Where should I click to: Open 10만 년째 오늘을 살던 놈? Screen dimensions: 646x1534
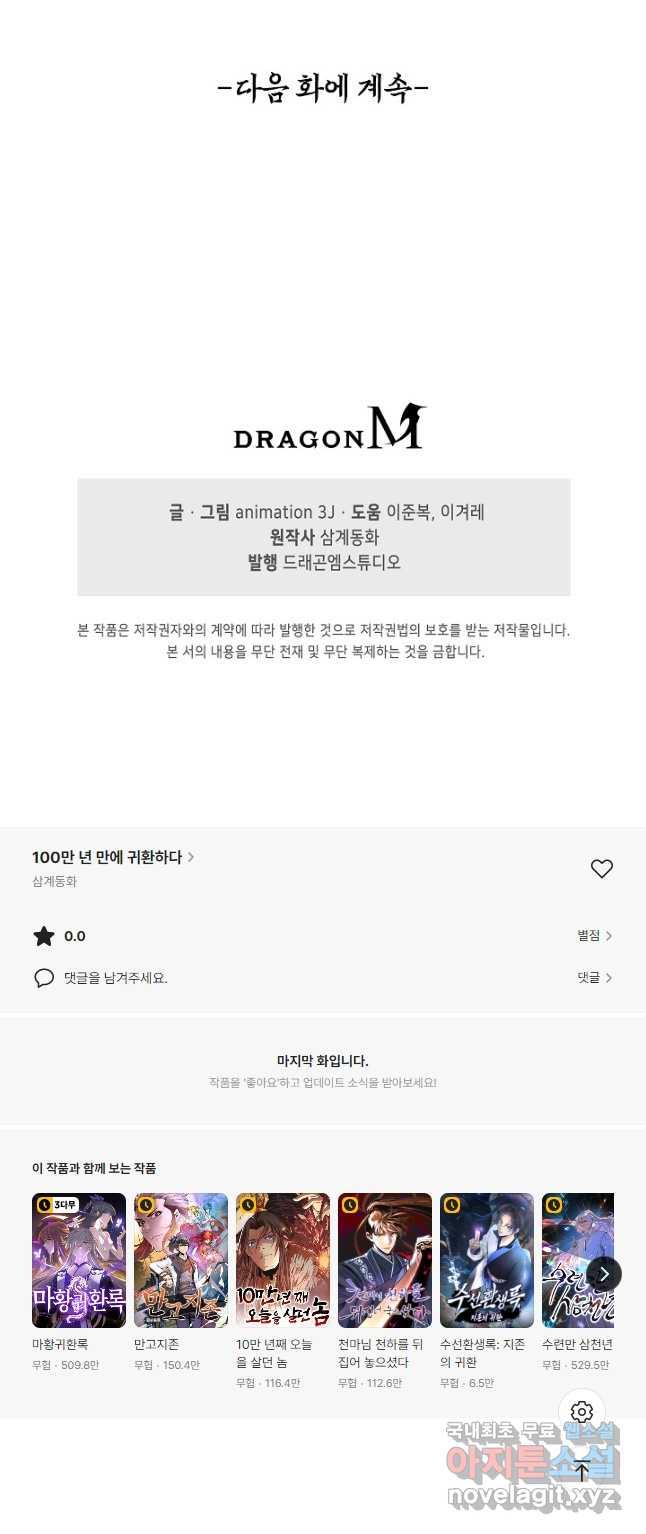point(283,1260)
